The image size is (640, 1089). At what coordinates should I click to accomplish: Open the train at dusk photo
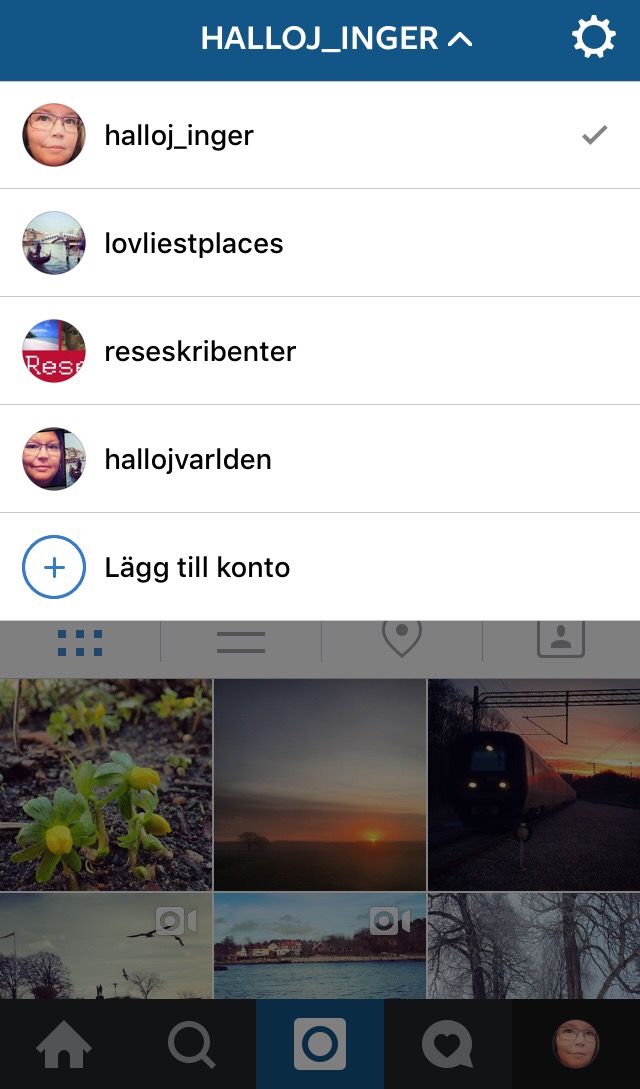(x=534, y=784)
